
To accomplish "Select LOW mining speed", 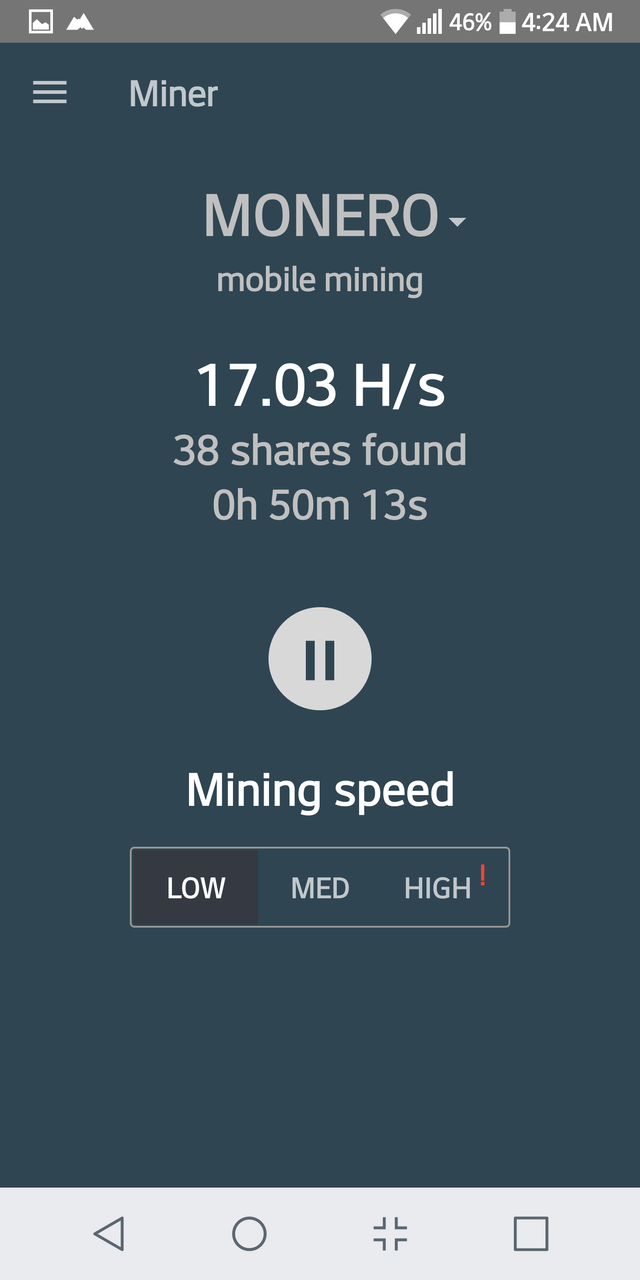I will (x=196, y=888).
